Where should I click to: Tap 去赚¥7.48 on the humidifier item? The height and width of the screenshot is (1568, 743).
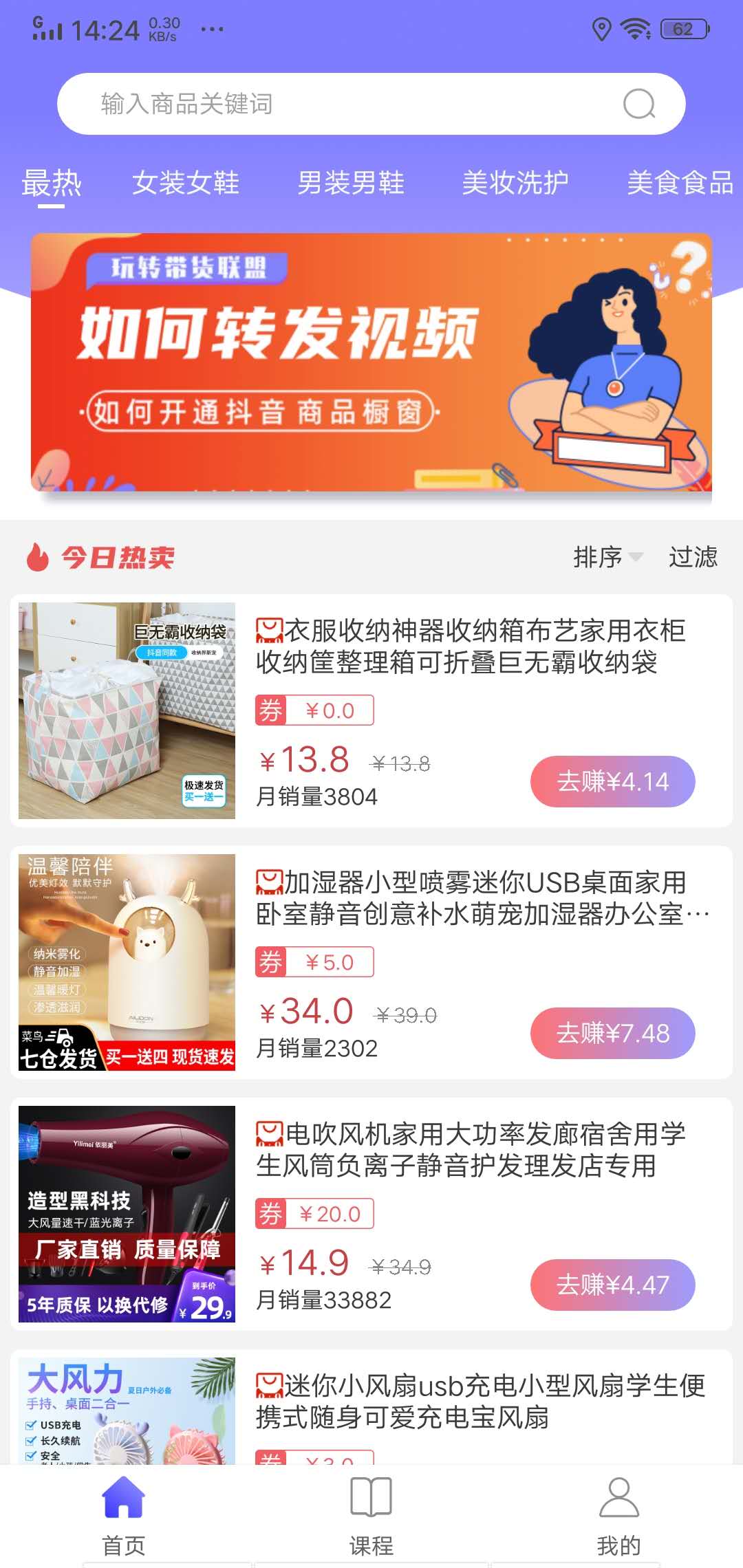[612, 1033]
